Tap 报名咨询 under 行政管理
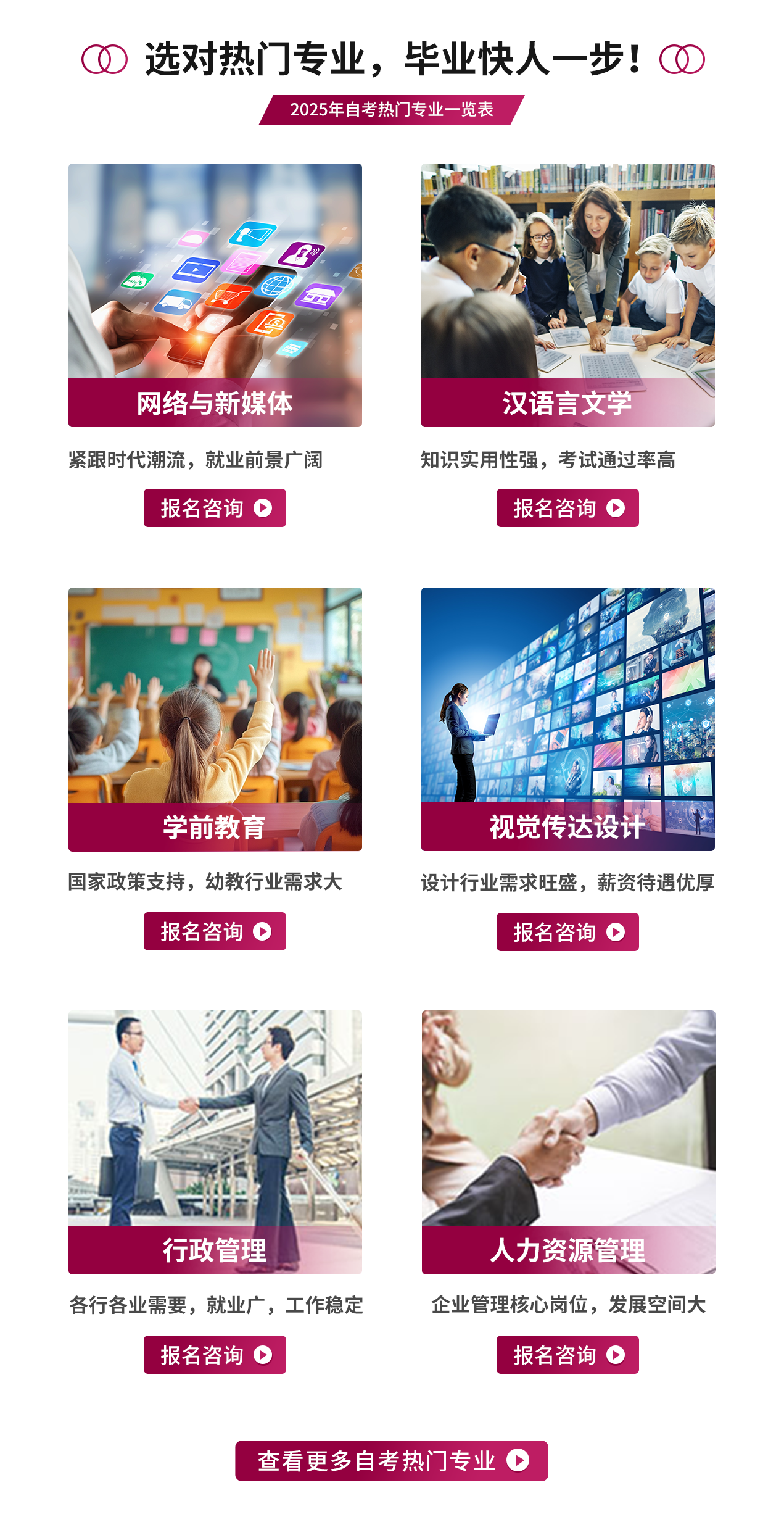 tap(215, 1355)
